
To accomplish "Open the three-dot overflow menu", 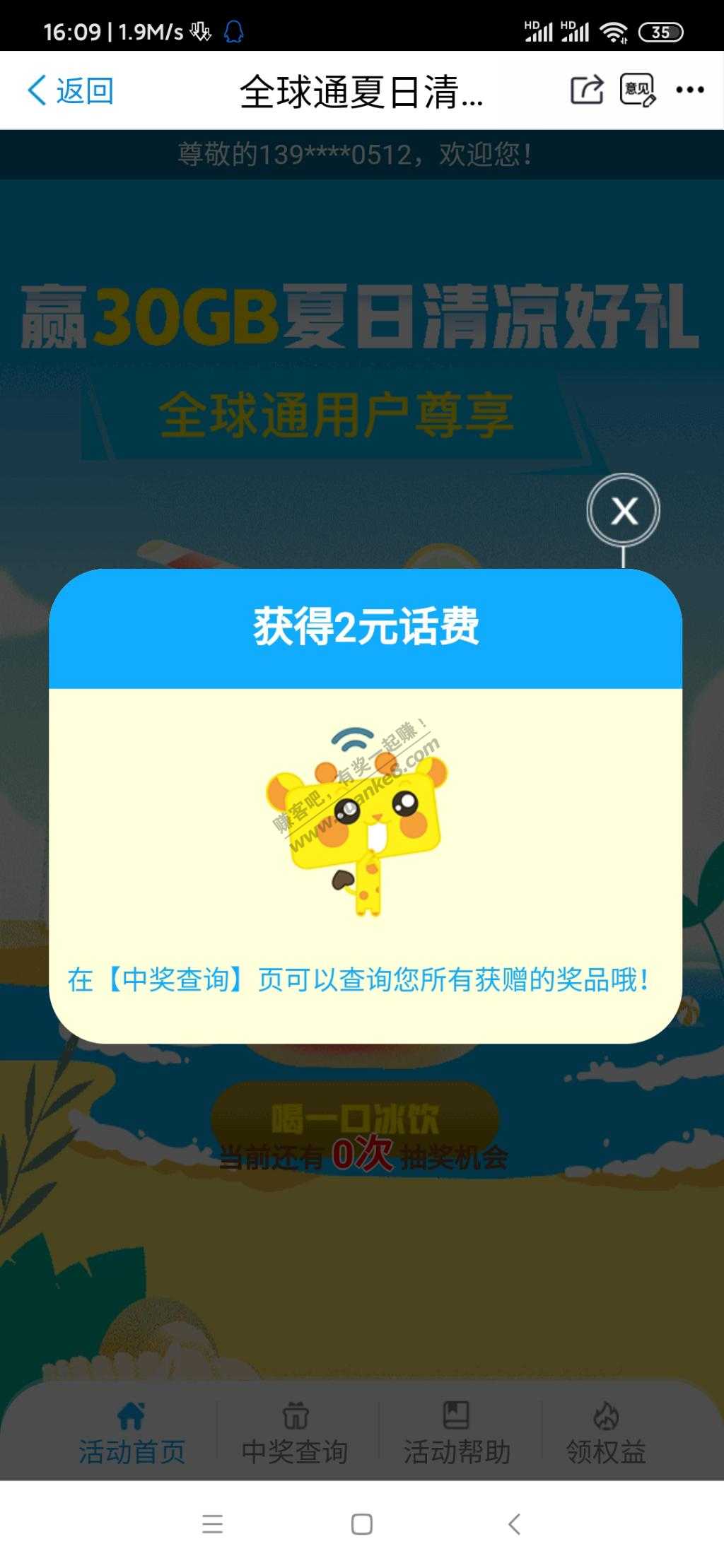I will (689, 90).
